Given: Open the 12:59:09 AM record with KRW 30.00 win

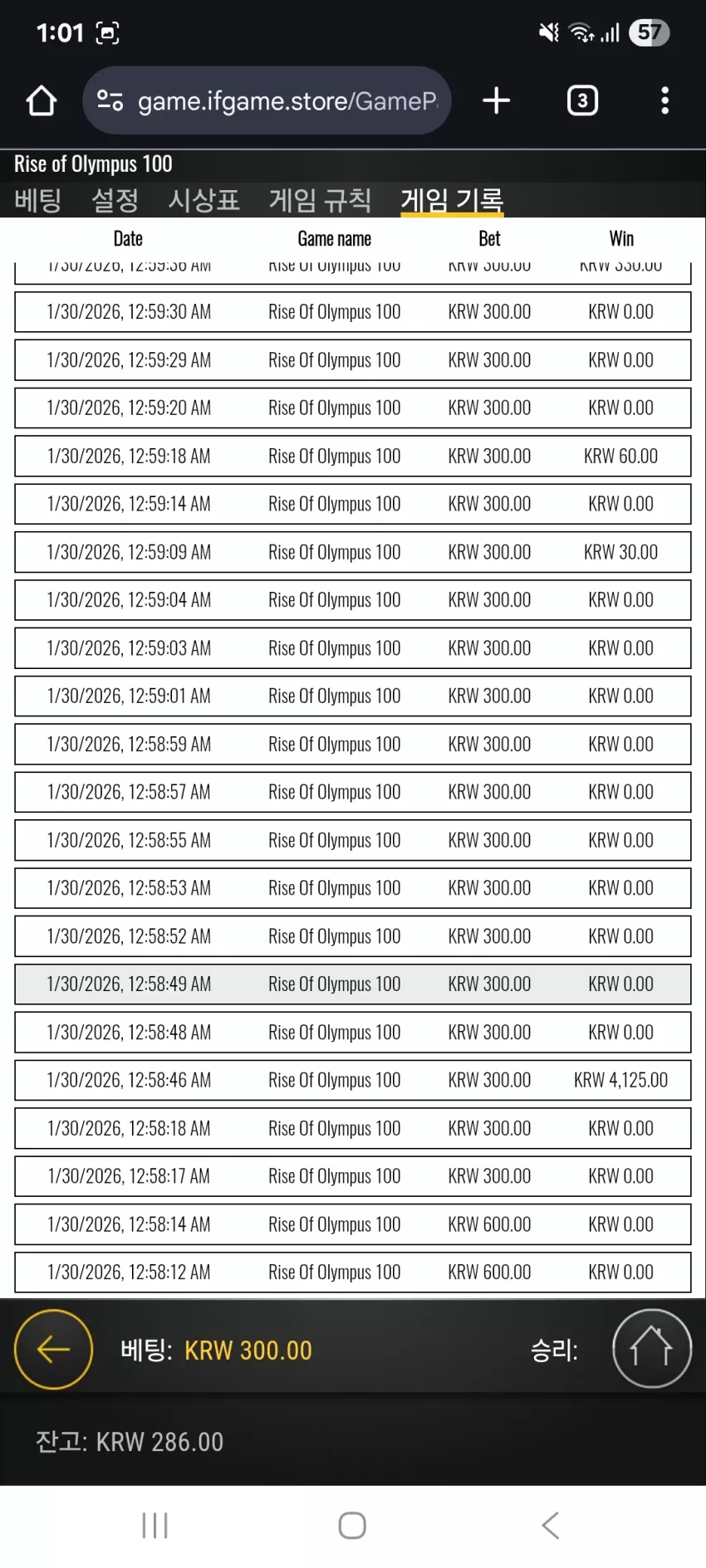Looking at the screenshot, I should tap(353, 552).
